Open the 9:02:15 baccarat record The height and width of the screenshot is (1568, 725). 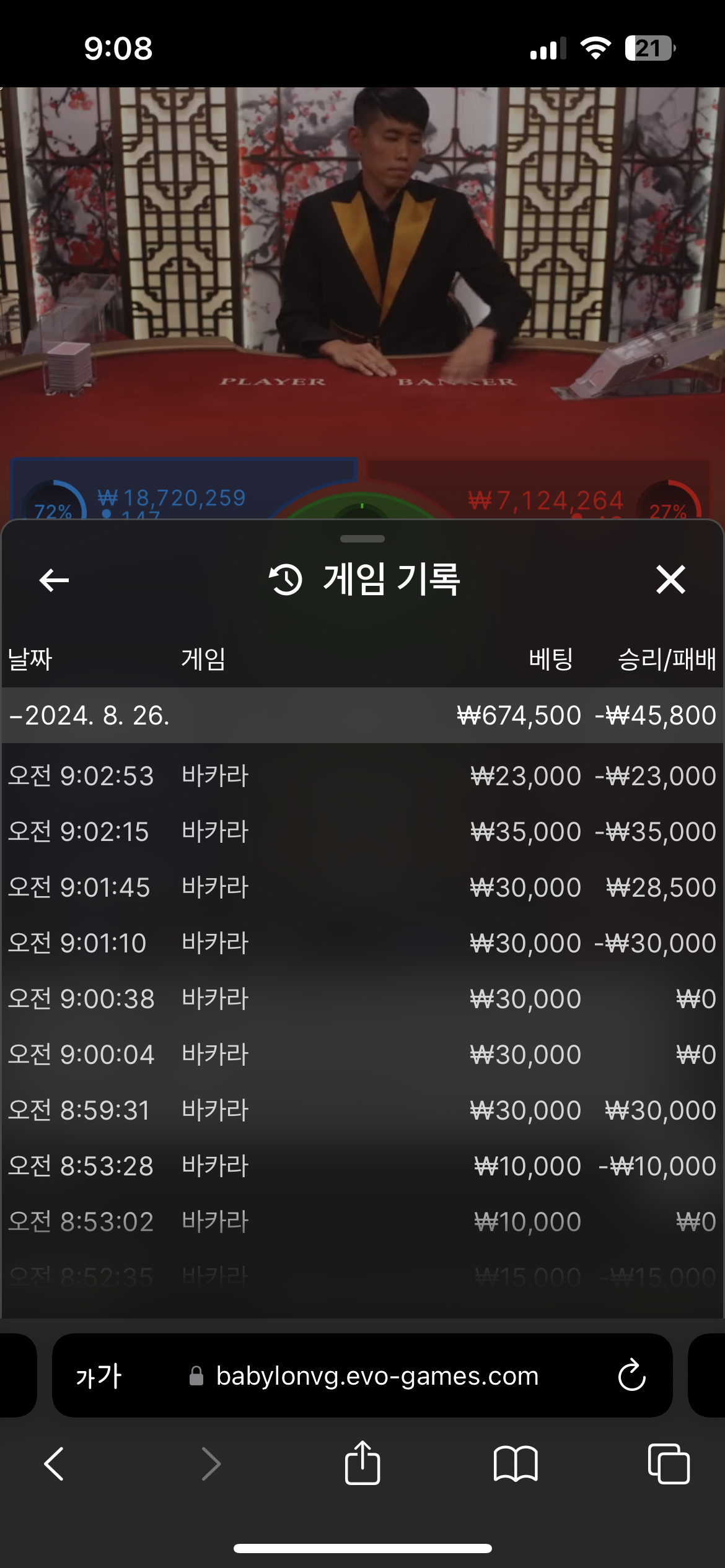pyautogui.click(x=362, y=832)
